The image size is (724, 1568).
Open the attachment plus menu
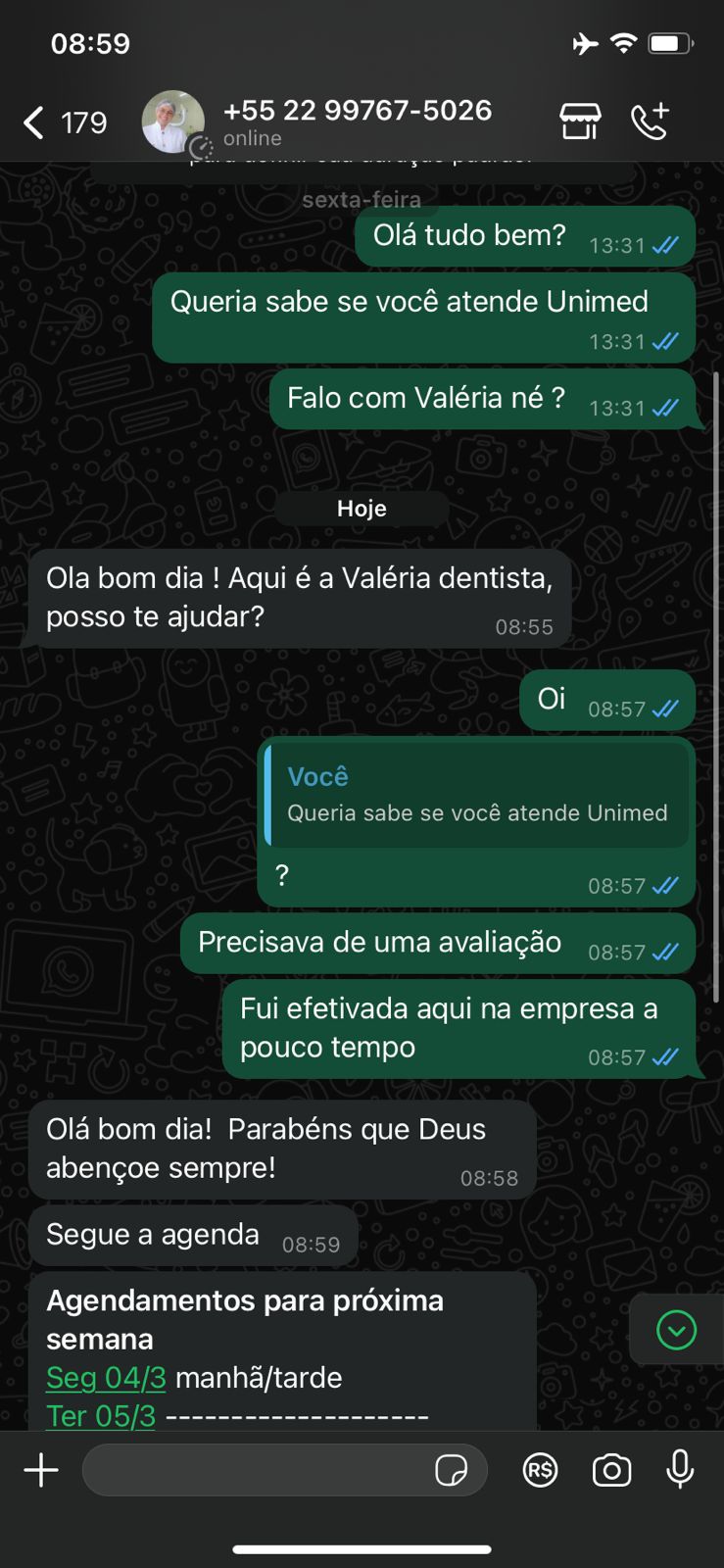pos(41,1470)
